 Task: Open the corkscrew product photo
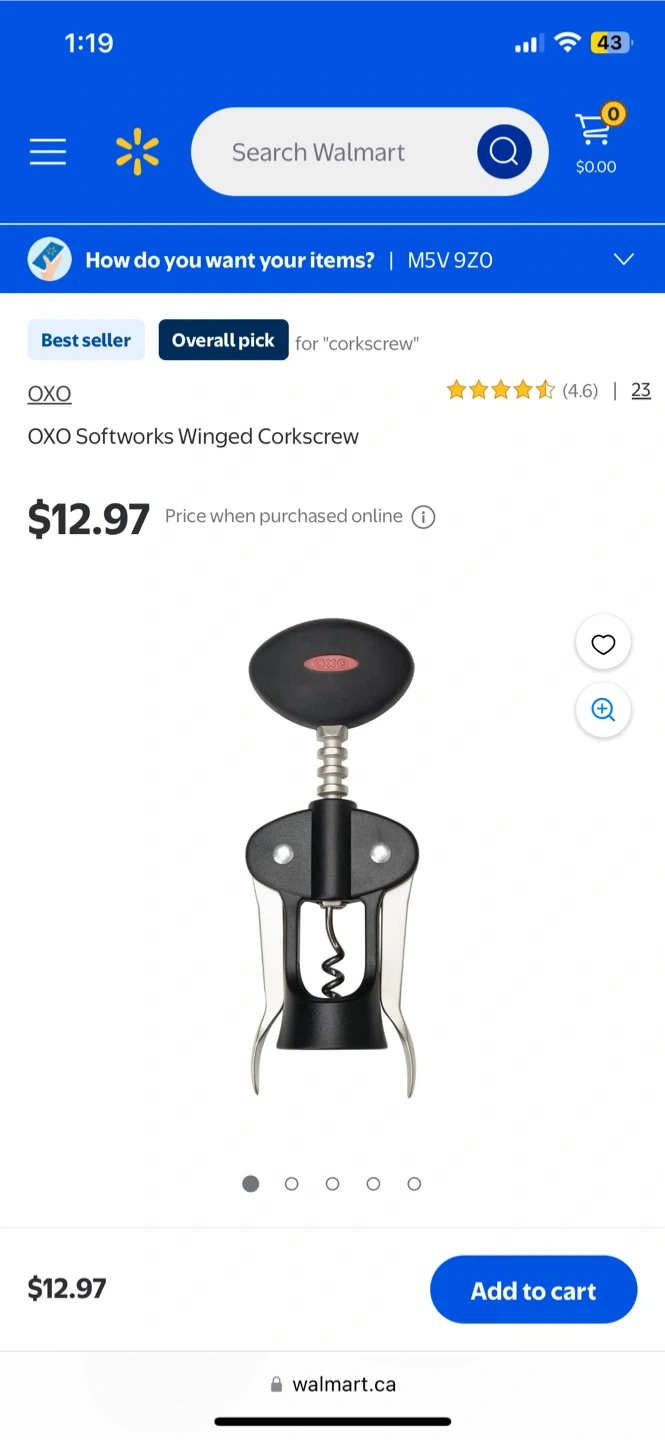click(332, 858)
